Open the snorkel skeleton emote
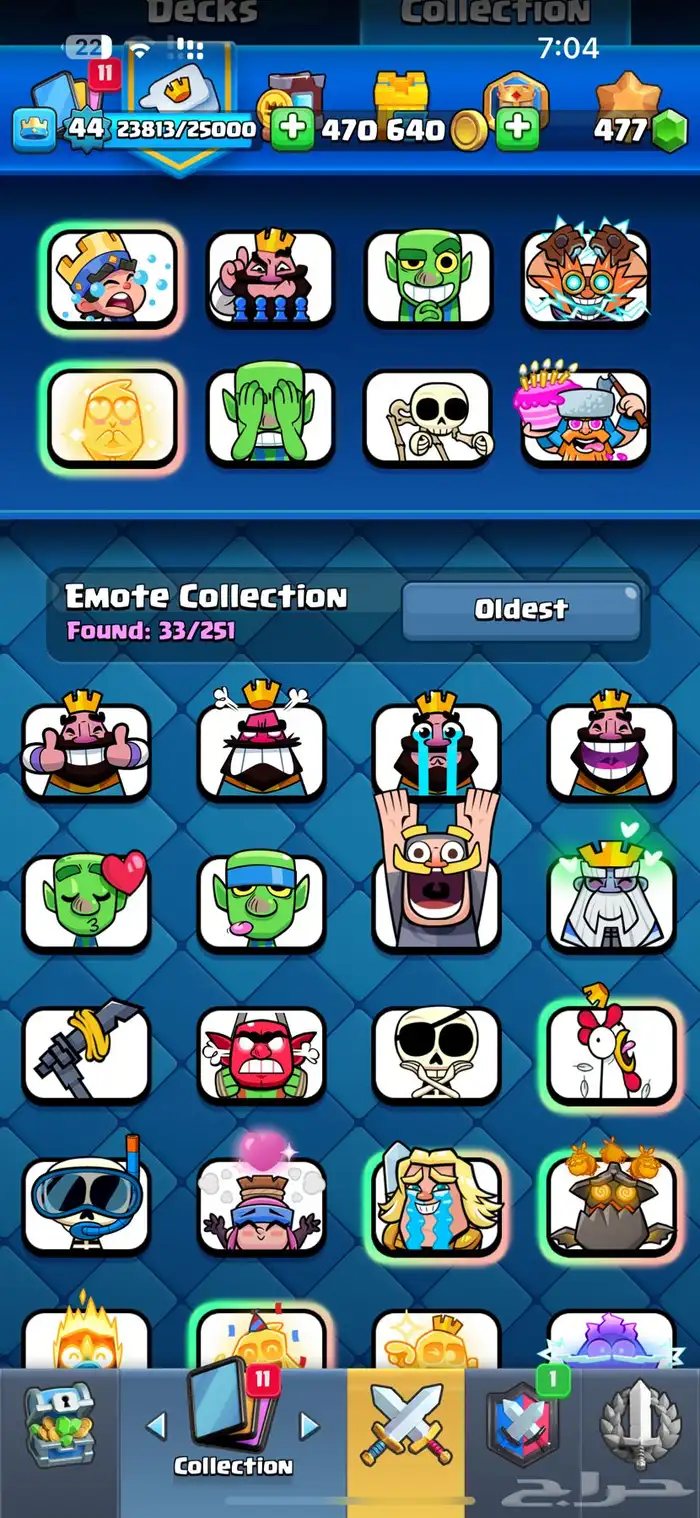700x1518 pixels. 86,1205
